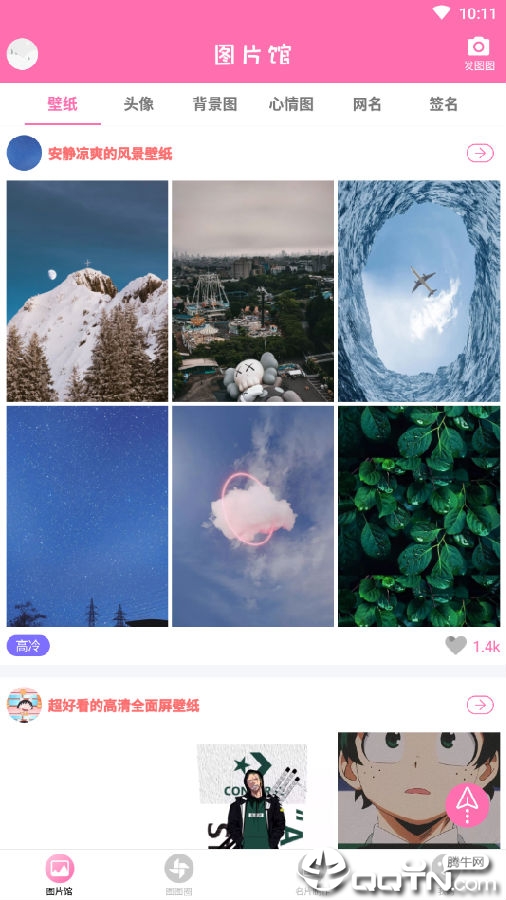Open the profile avatar in header
The image size is (506, 900).
(x=22, y=54)
